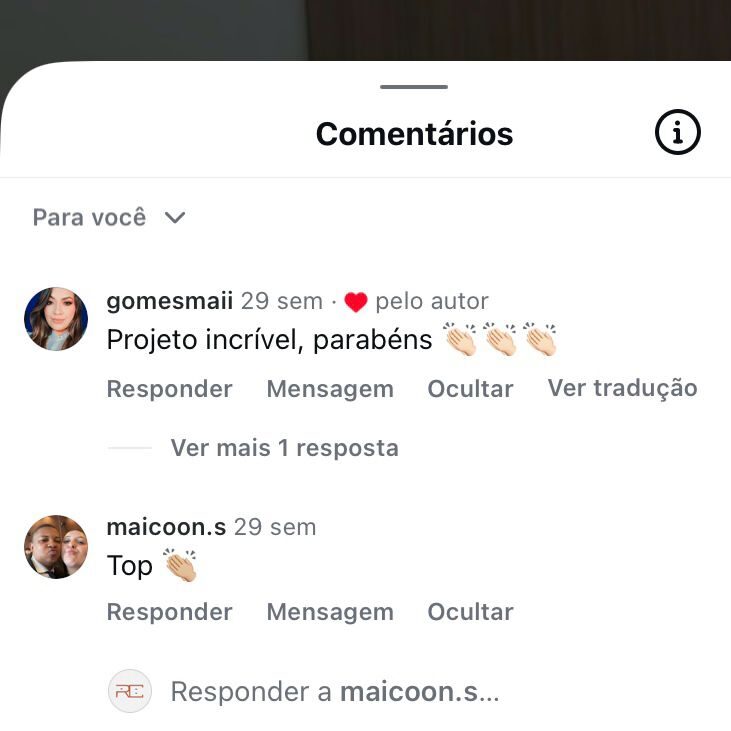Expand the Para você sort dropdown
Viewport: 731px width, 731px height.
109,217
